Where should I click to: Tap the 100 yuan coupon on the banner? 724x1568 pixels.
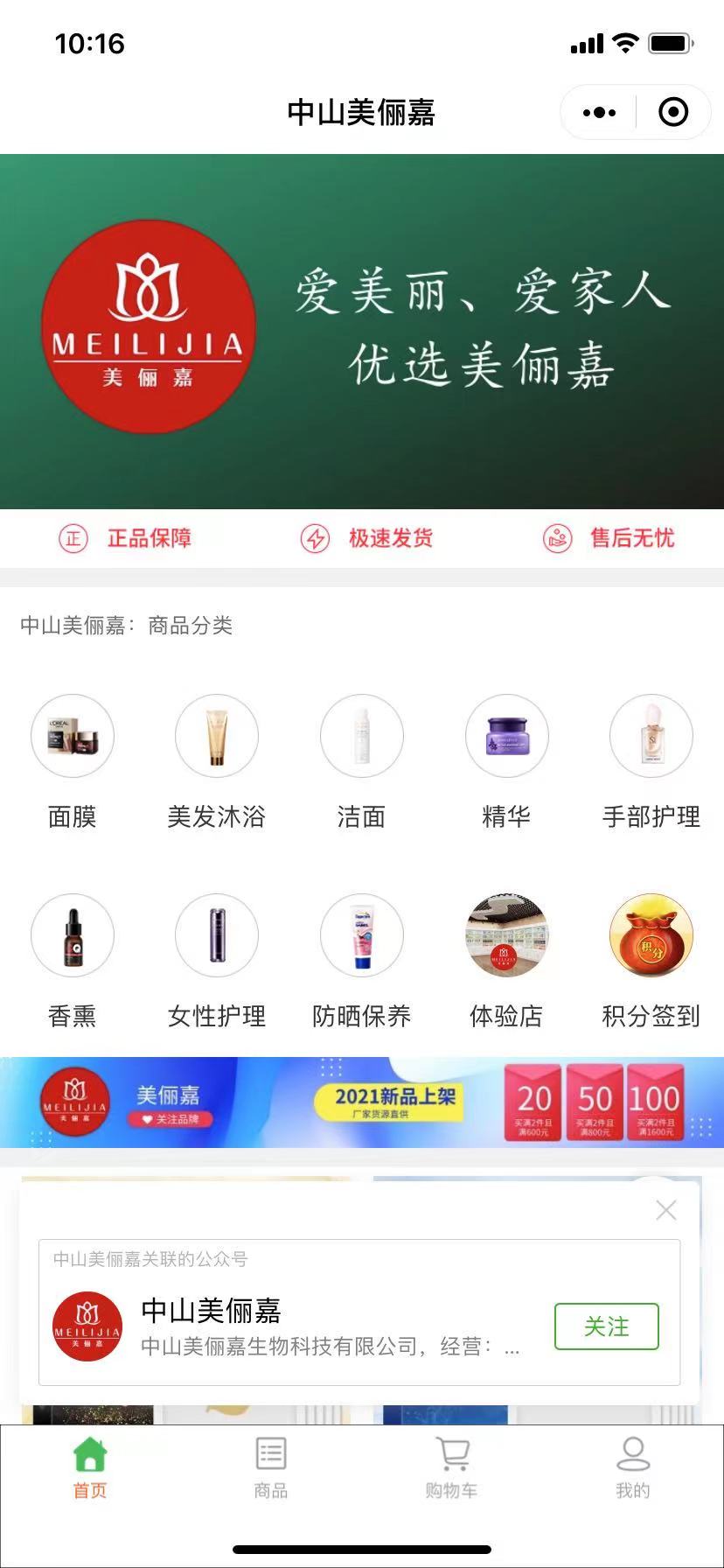654,1099
